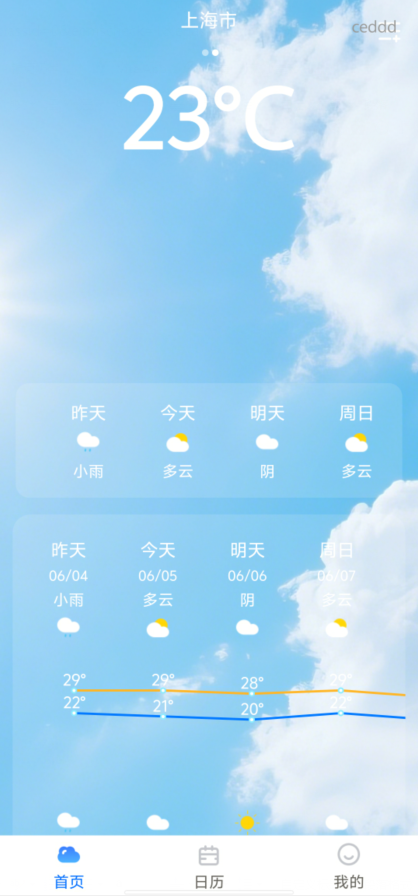This screenshot has height=896, width=418.
Task: View 06/06 明天 daily forecast column
Action: click(247, 629)
